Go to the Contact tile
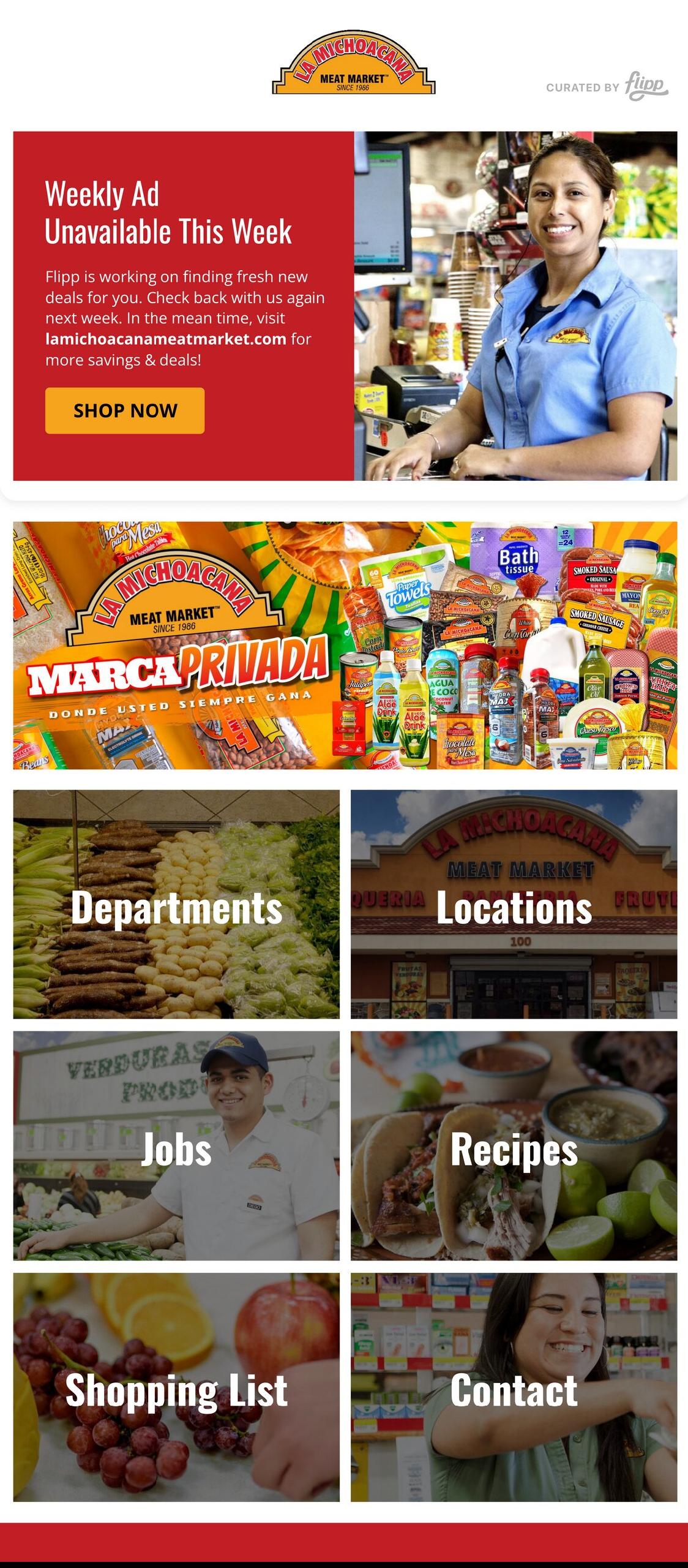Screen dimensions: 688x1568 pos(514,1387)
